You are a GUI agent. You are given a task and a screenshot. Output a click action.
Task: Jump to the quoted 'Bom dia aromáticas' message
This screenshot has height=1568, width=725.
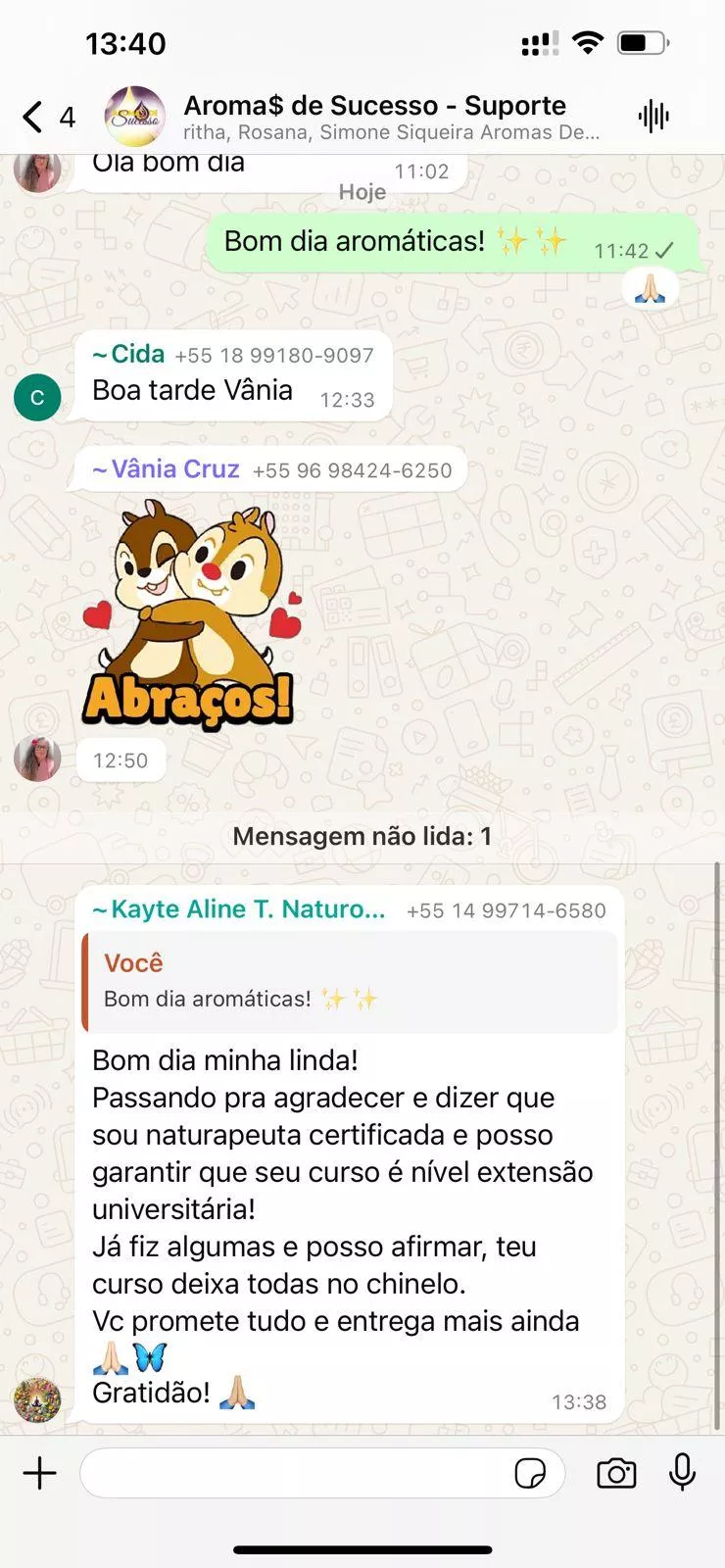coord(351,983)
